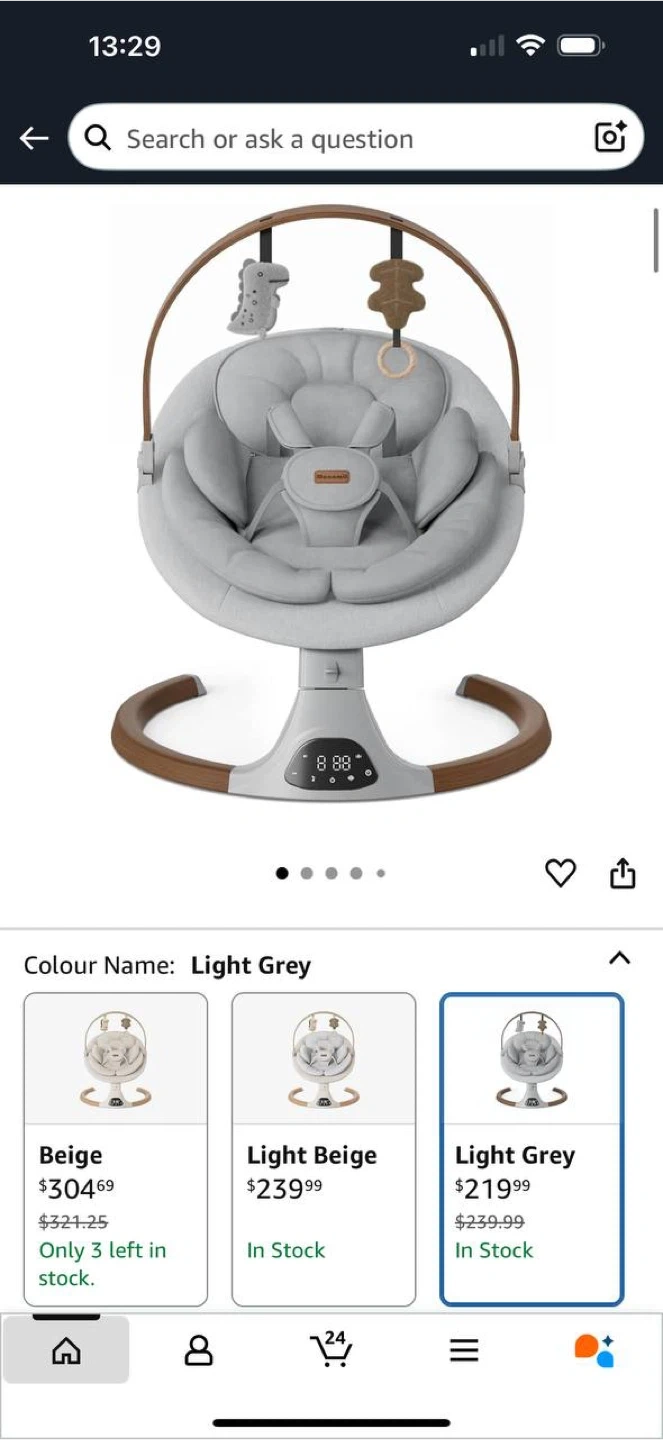Tap the image page indicator dots
This screenshot has width=663, height=1440.
(331, 873)
